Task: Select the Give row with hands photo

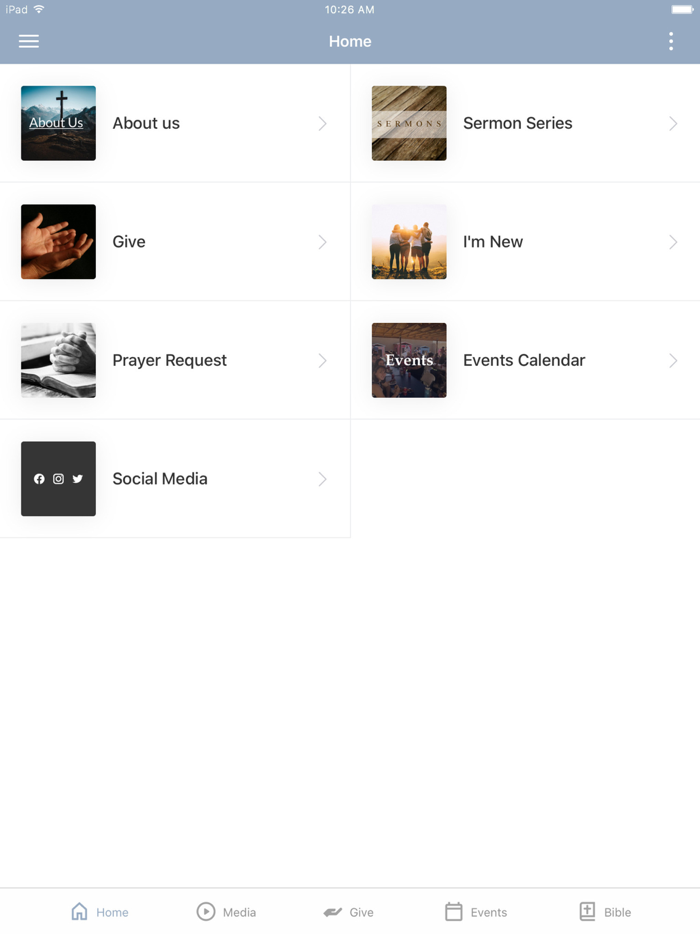Action: pyautogui.click(x=175, y=242)
